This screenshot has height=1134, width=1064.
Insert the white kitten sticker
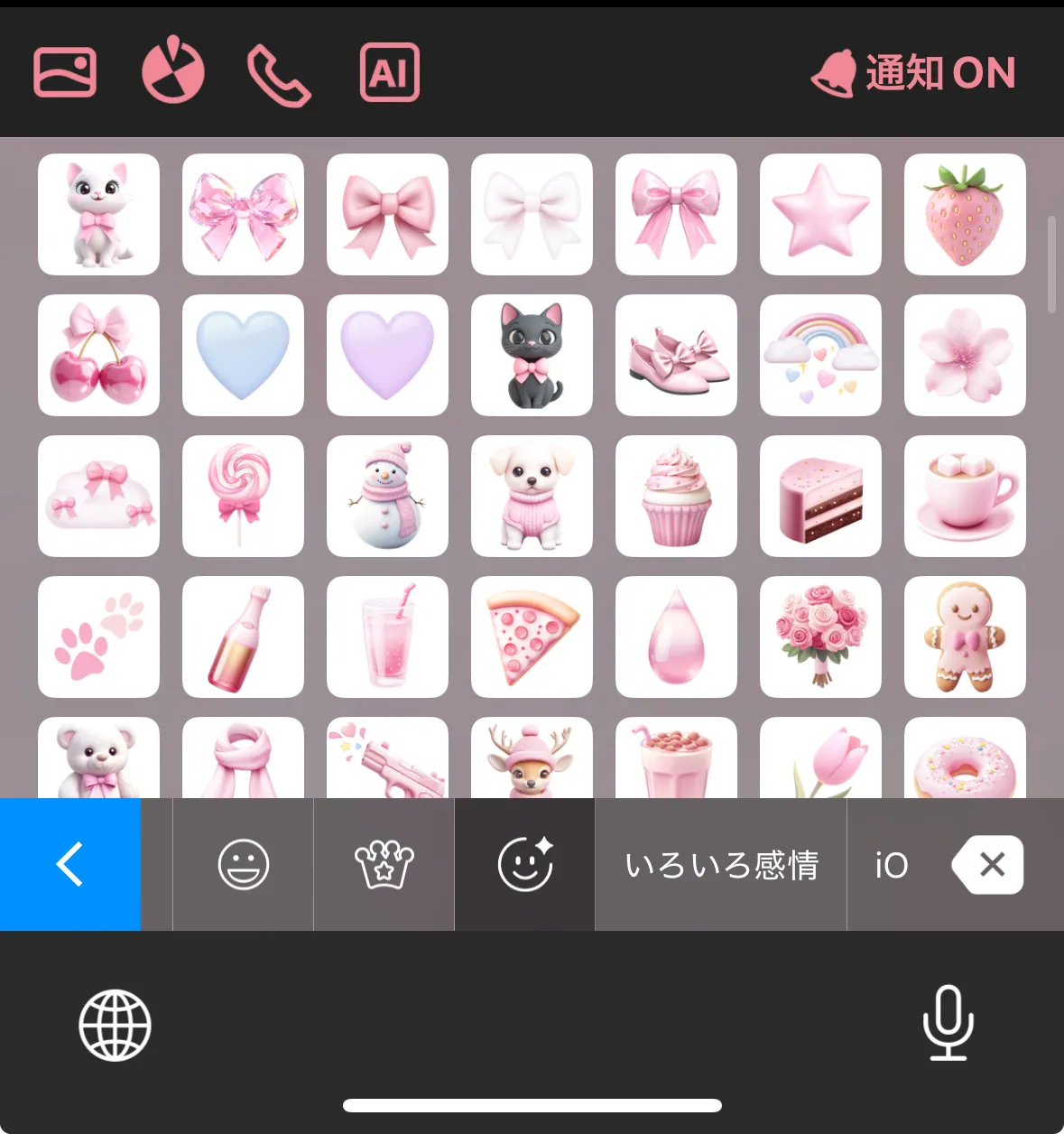click(x=98, y=215)
